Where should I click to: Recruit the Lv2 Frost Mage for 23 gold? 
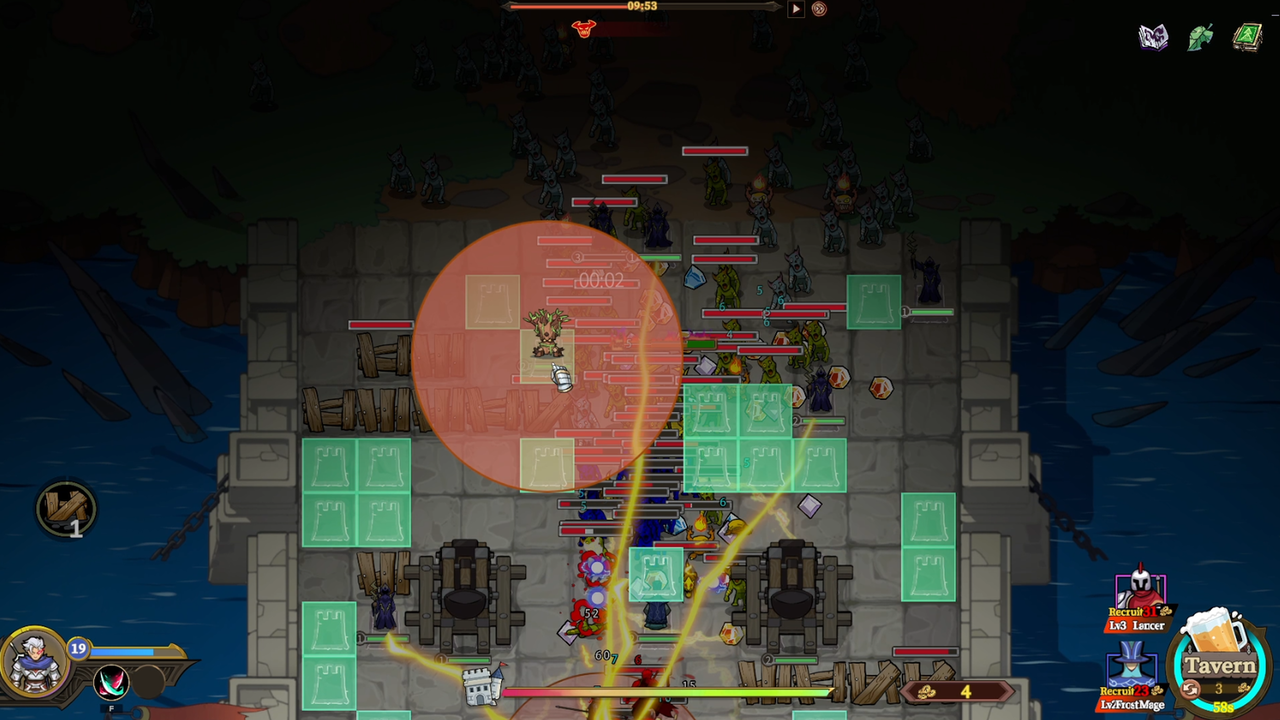(1136, 677)
